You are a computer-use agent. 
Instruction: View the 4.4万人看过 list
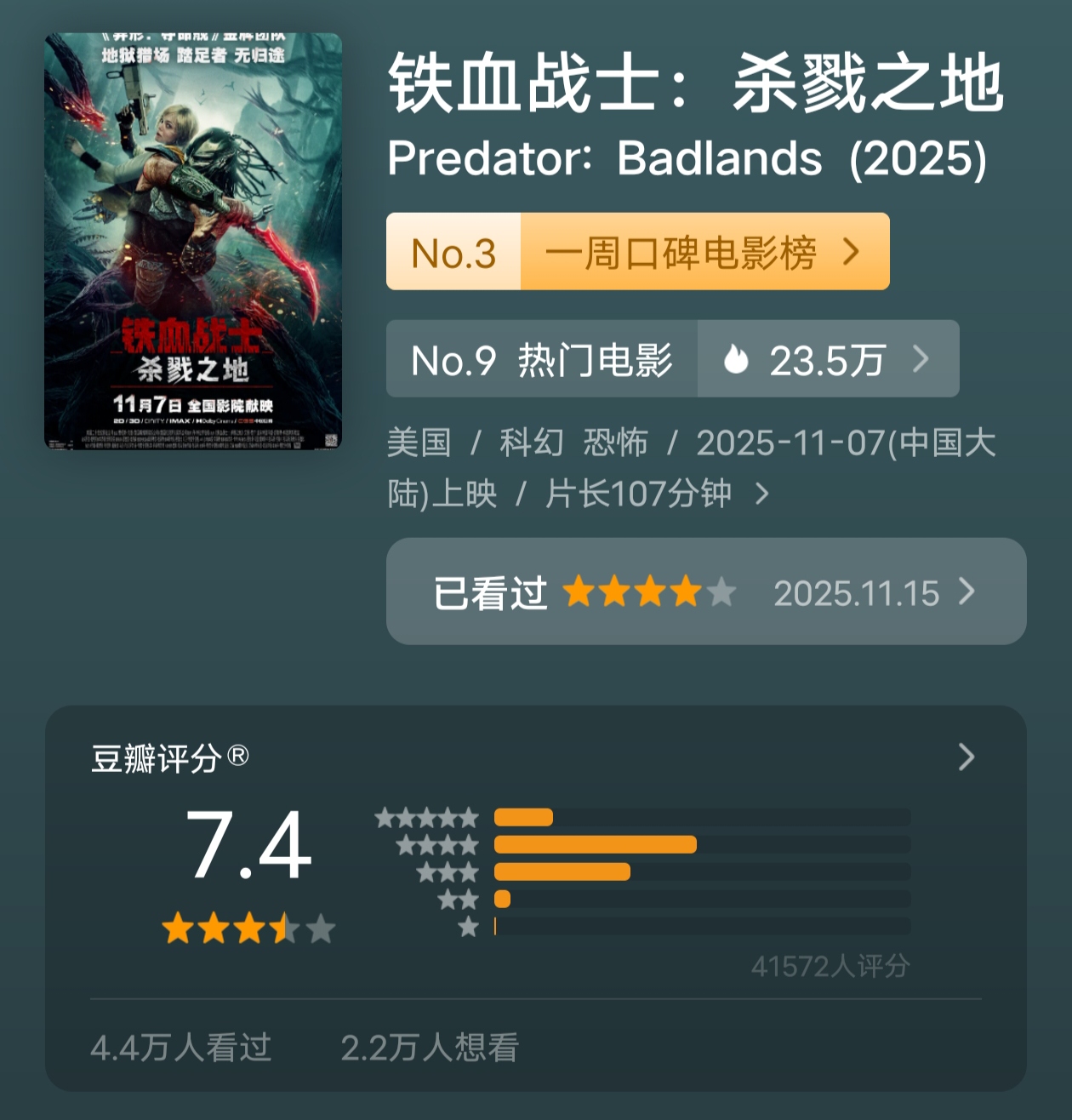click(x=180, y=1048)
